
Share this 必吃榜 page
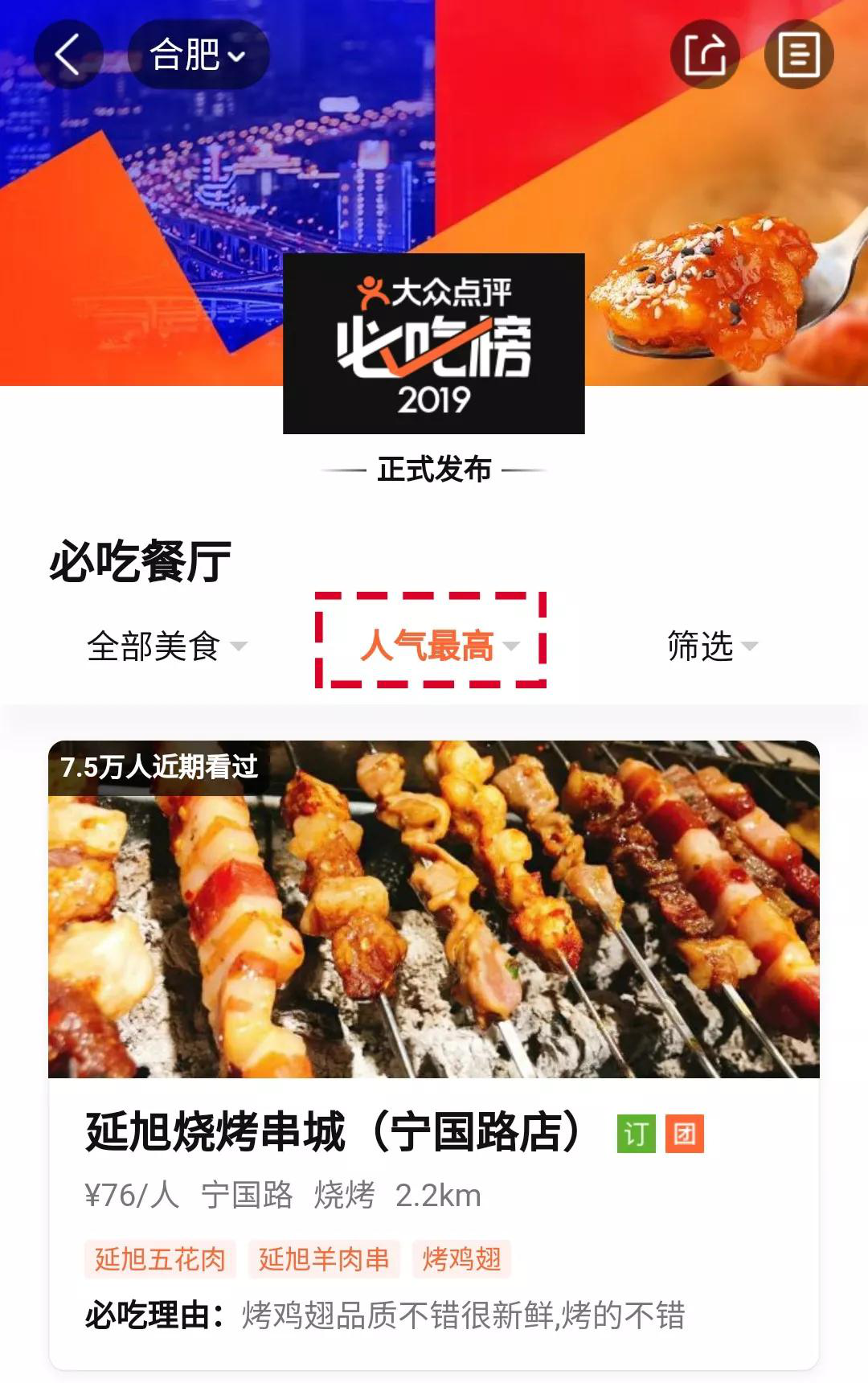[x=705, y=55]
